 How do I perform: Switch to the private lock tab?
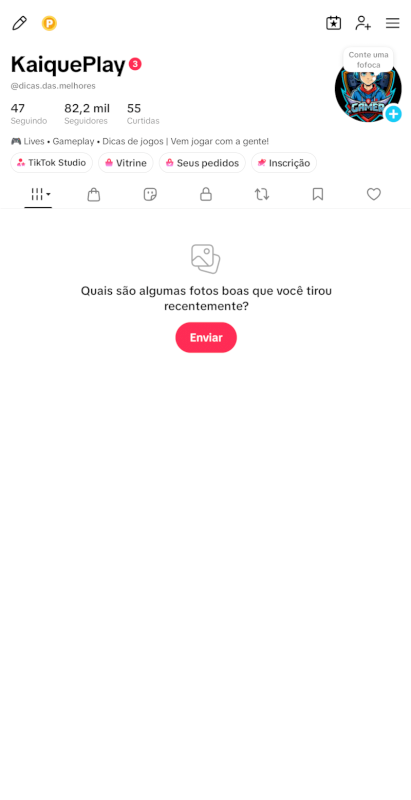point(206,194)
